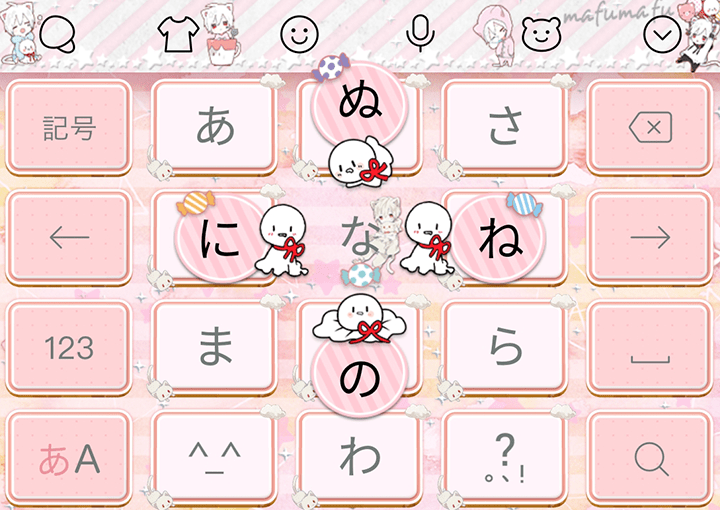Viewport: 720px width, 510px height.
Task: Type the あ key
Action: coord(214,128)
